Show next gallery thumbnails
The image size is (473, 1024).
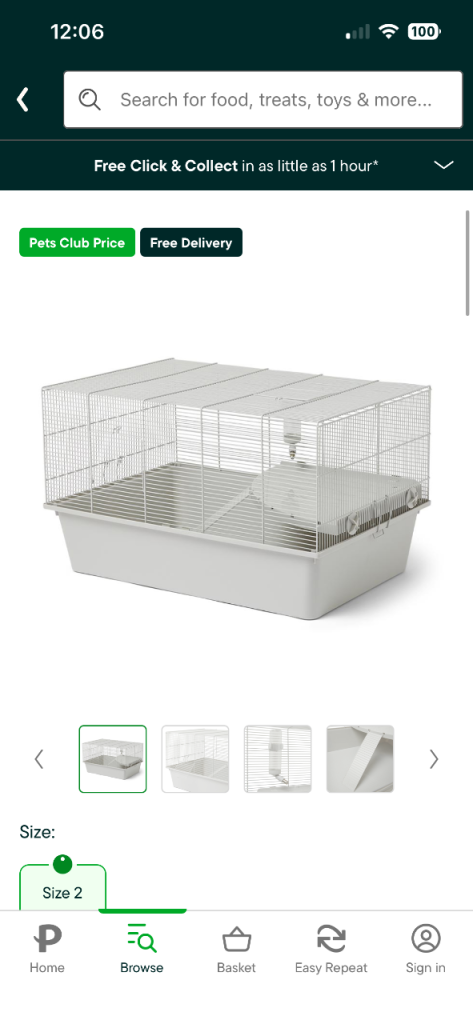pyautogui.click(x=434, y=759)
